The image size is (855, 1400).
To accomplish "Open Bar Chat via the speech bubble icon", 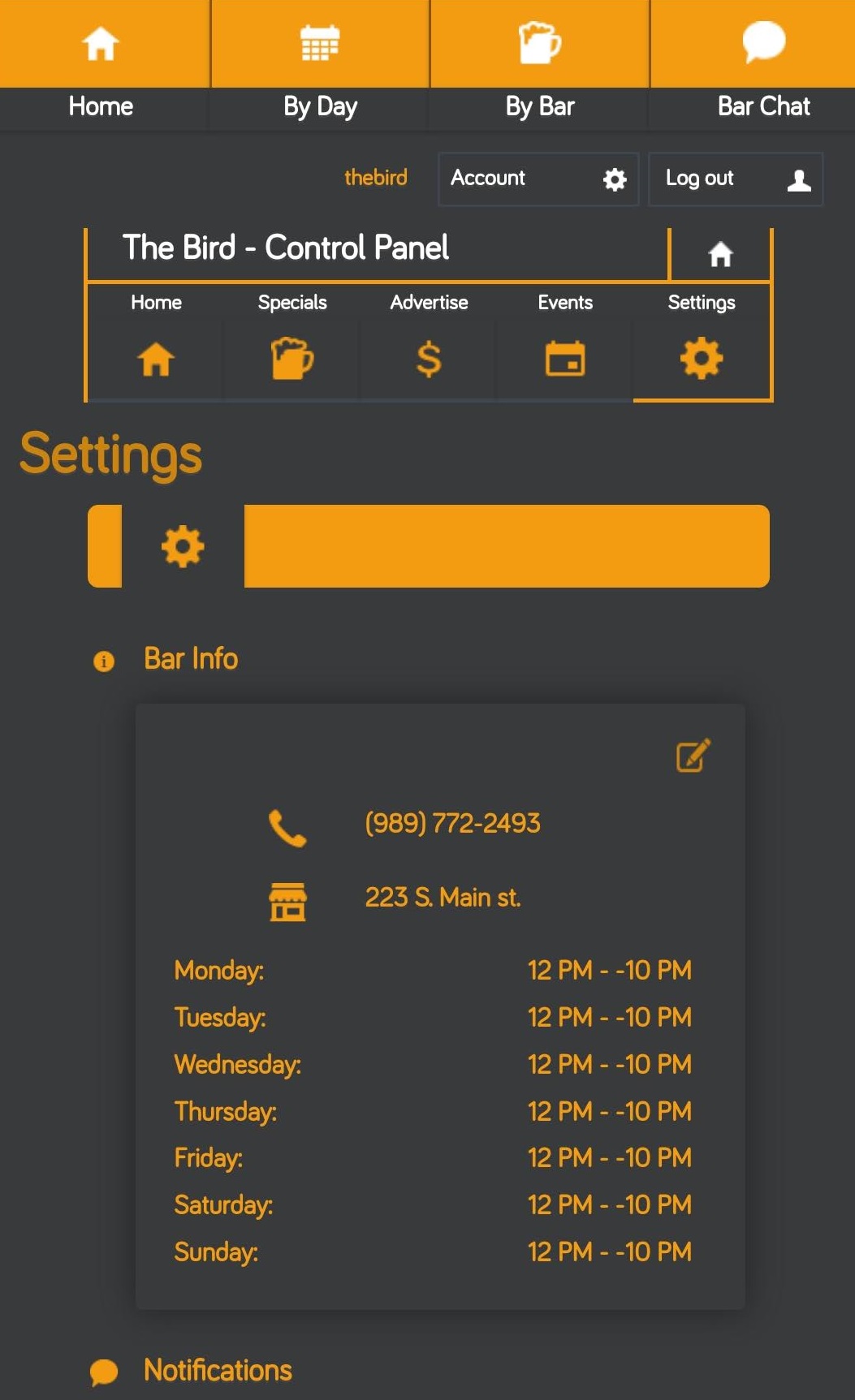I will [x=762, y=41].
